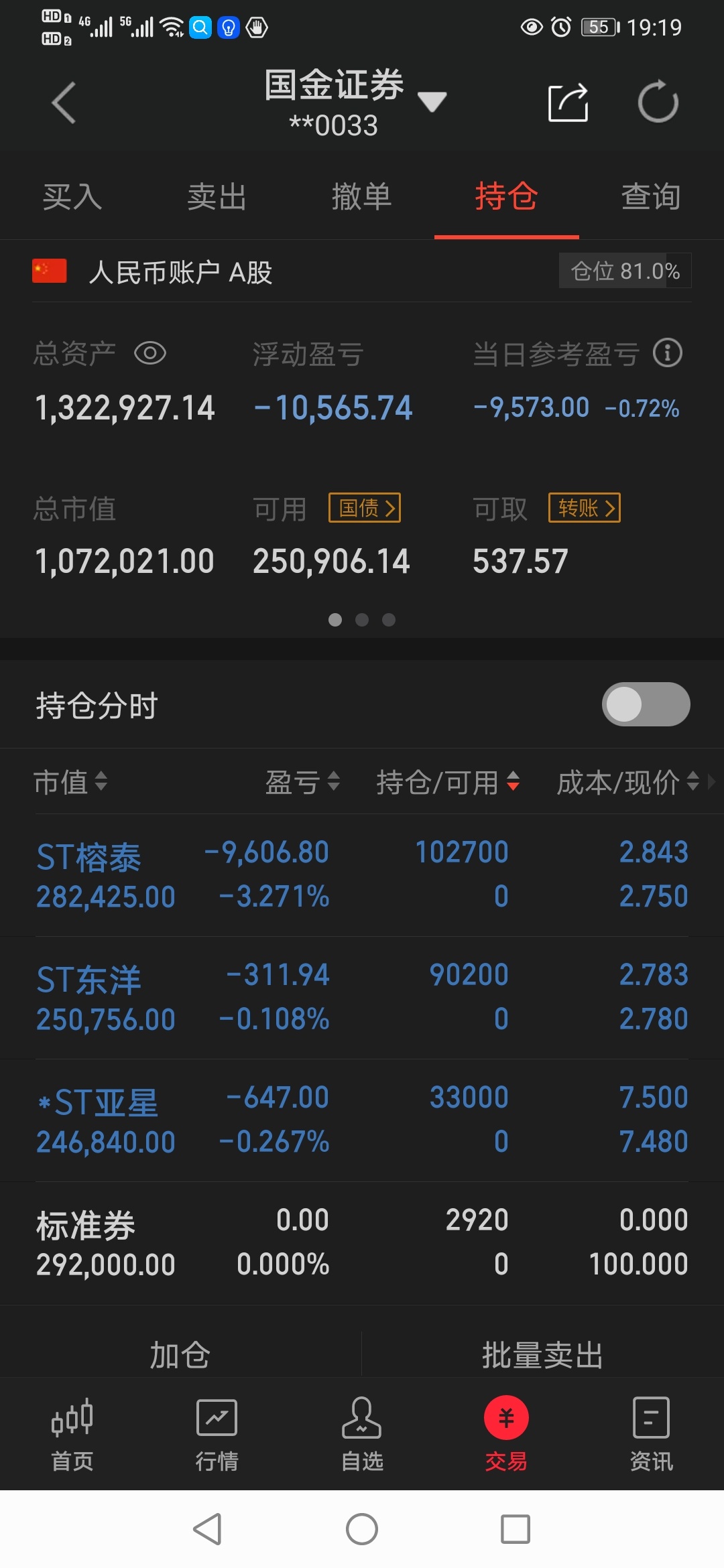
Task: Hide total assets with the eye icon
Action: click(150, 353)
